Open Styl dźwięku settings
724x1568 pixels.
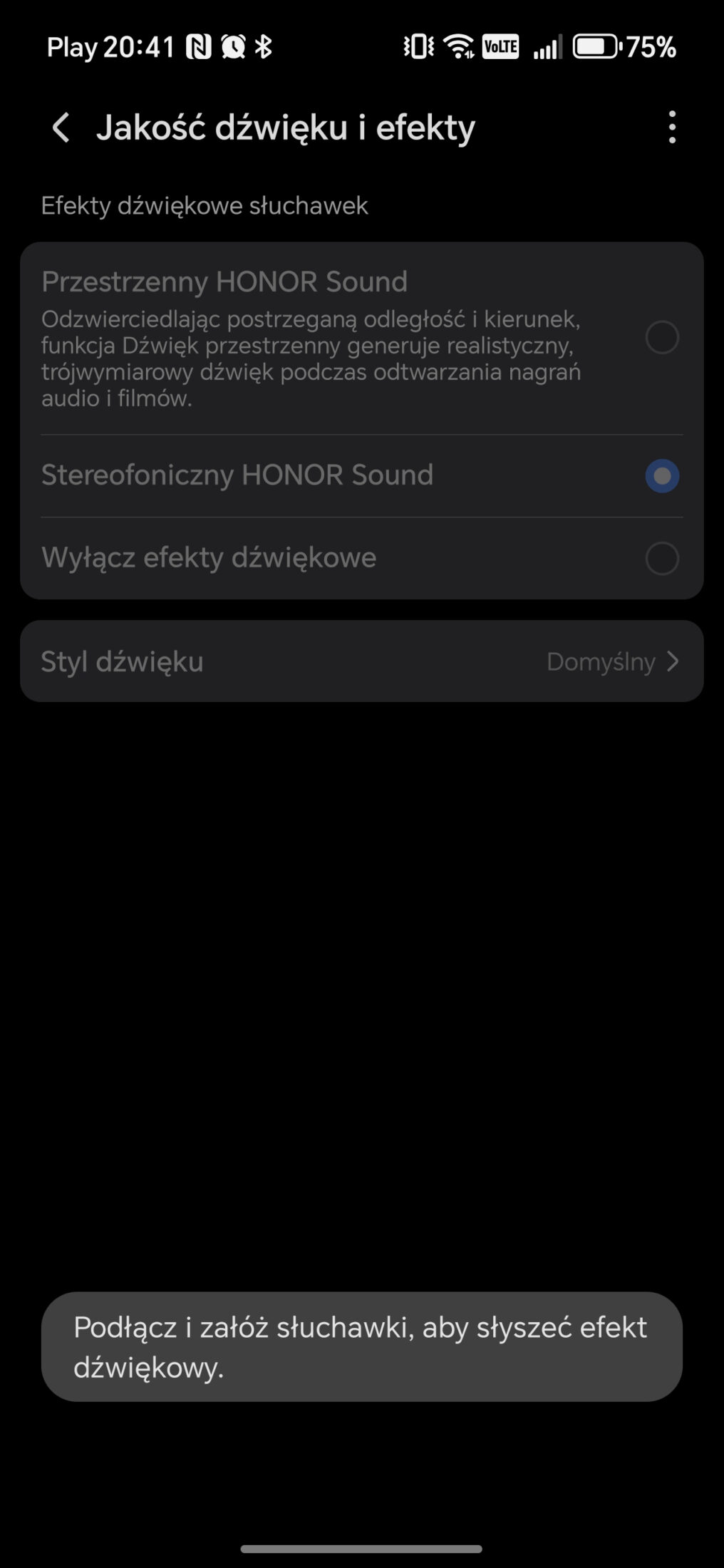(361, 661)
